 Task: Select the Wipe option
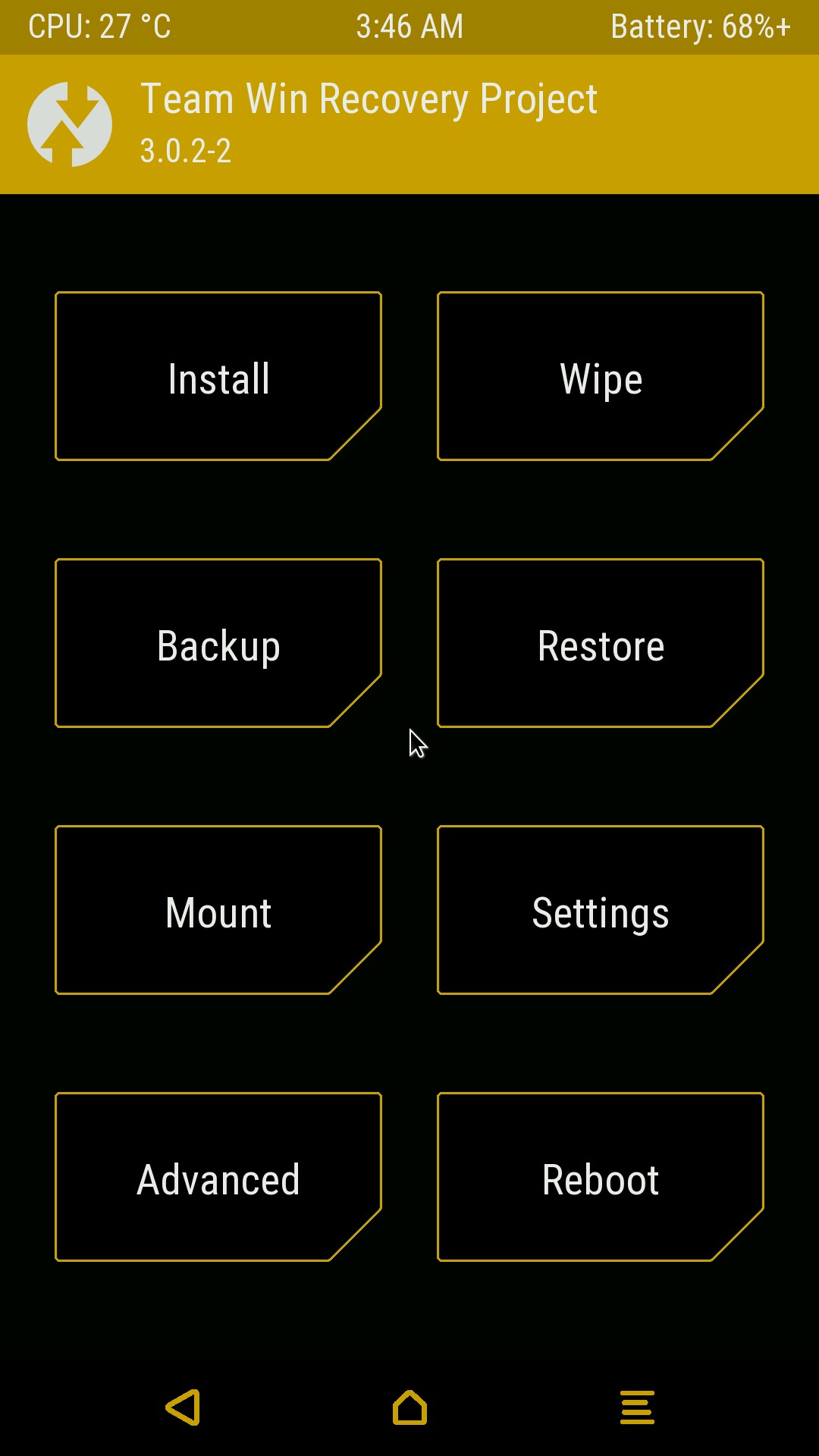601,377
